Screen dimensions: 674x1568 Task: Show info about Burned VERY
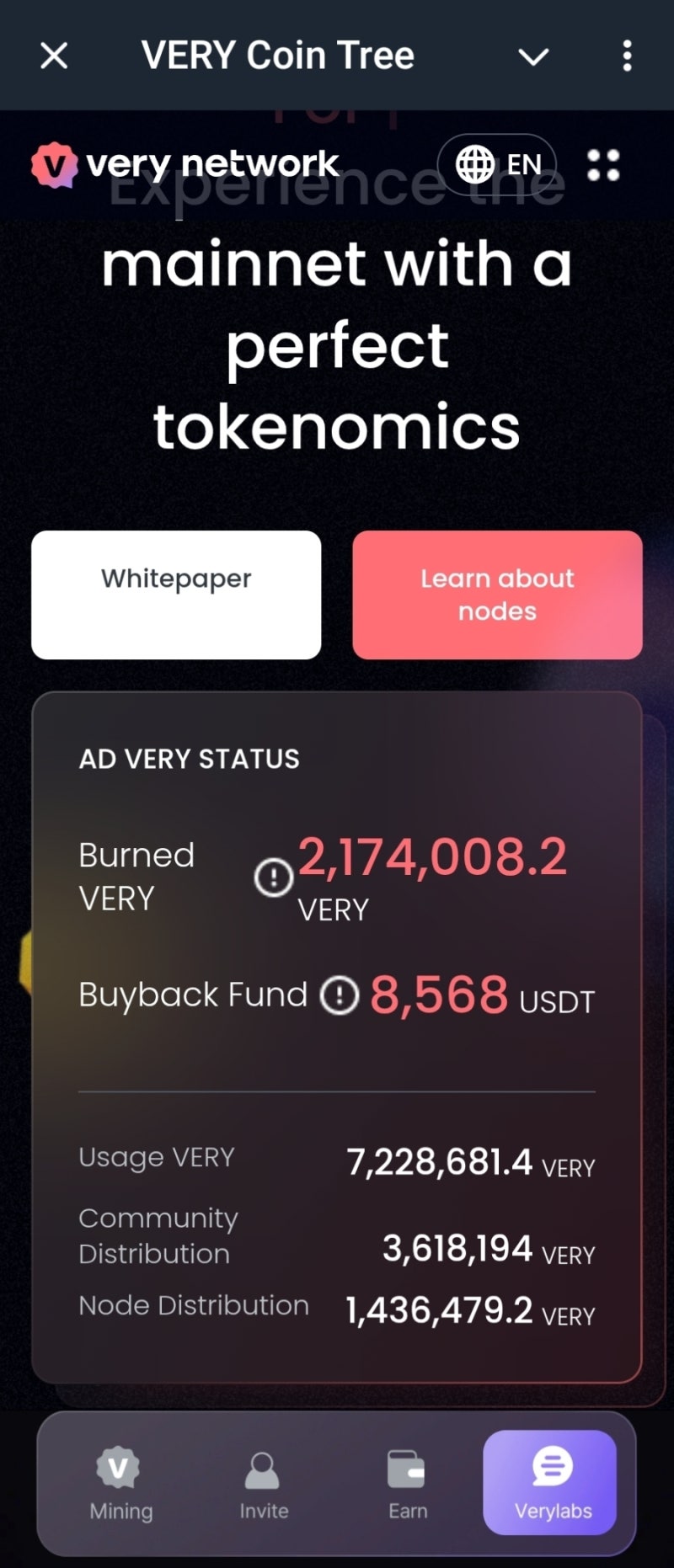(273, 877)
